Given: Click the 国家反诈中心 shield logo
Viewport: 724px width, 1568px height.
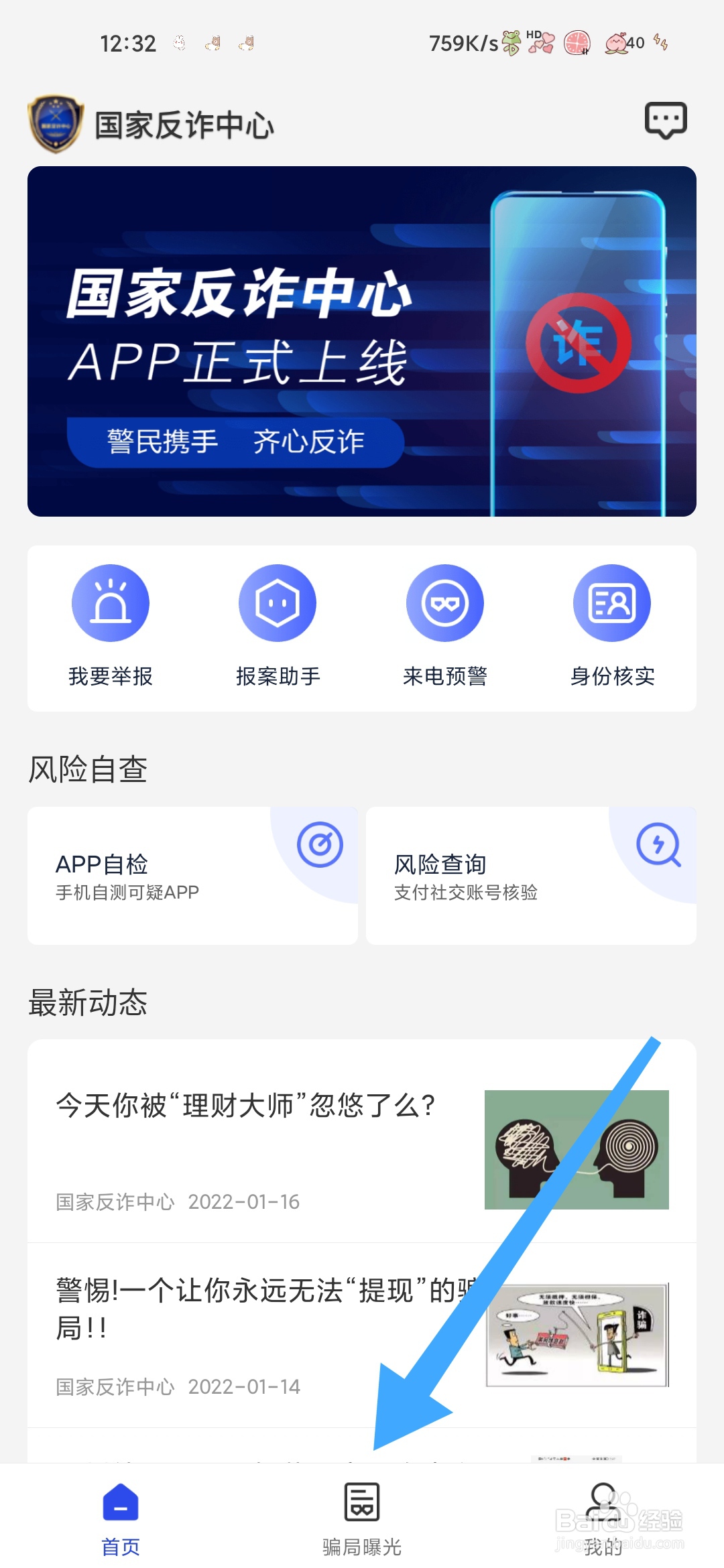Looking at the screenshot, I should coord(56,124).
